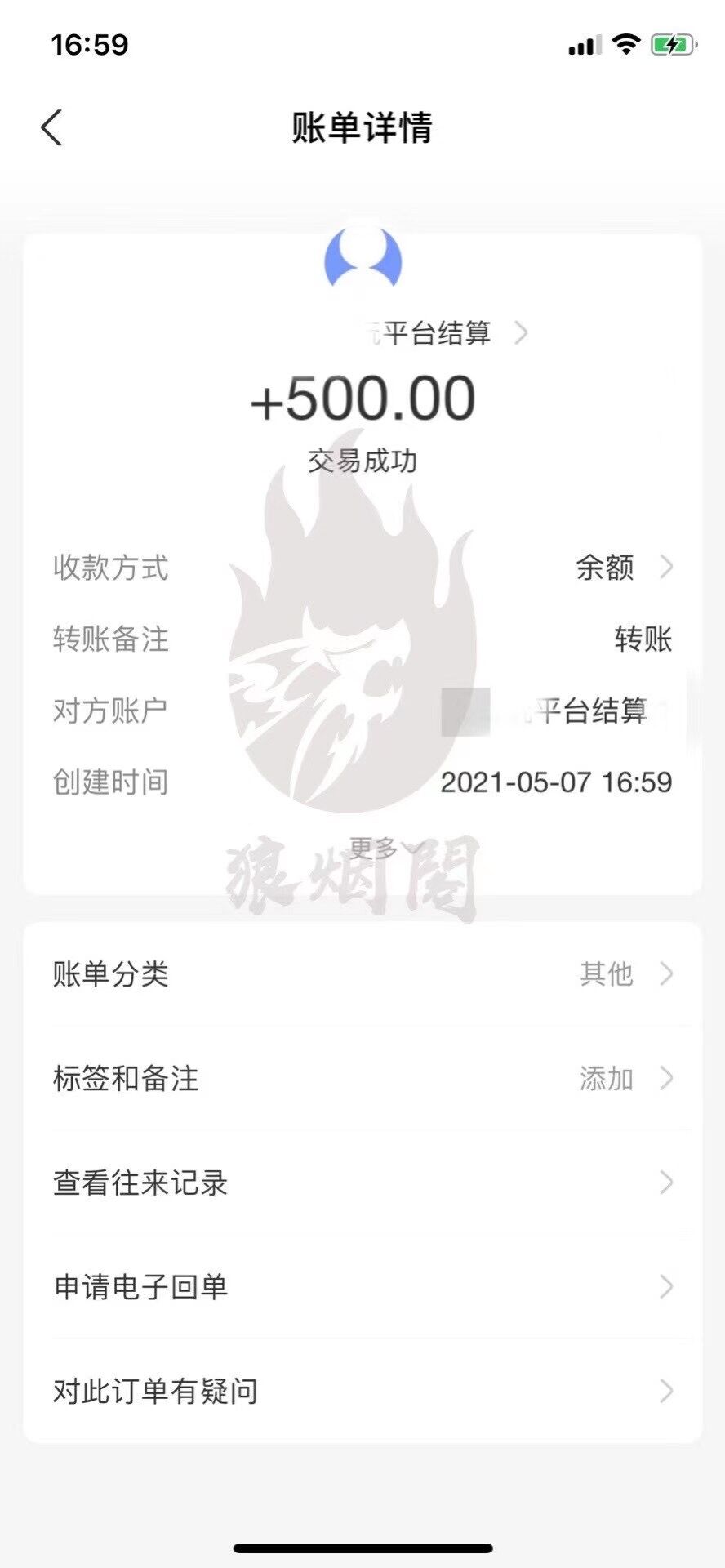Select 申请电子回单

click(362, 1287)
